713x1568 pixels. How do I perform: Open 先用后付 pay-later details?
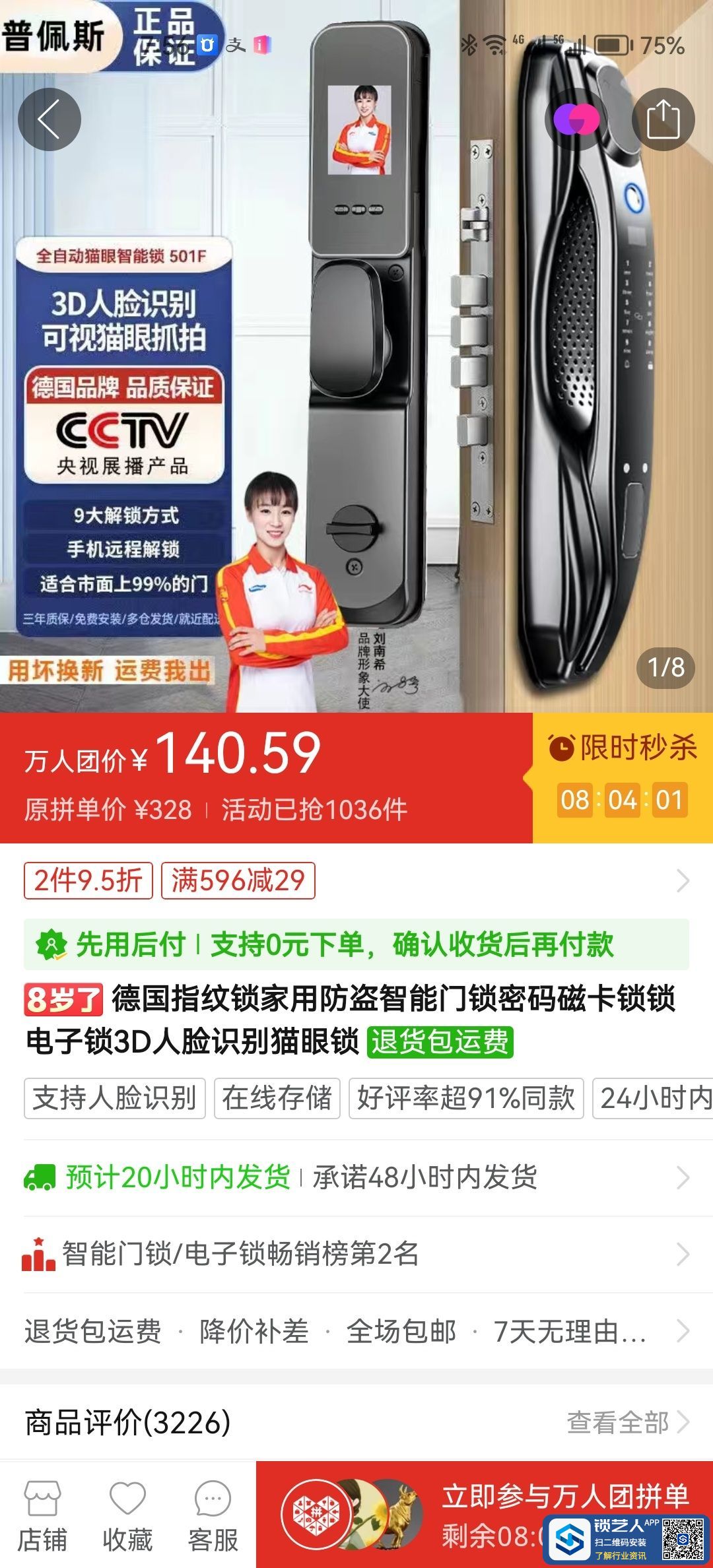(x=356, y=944)
